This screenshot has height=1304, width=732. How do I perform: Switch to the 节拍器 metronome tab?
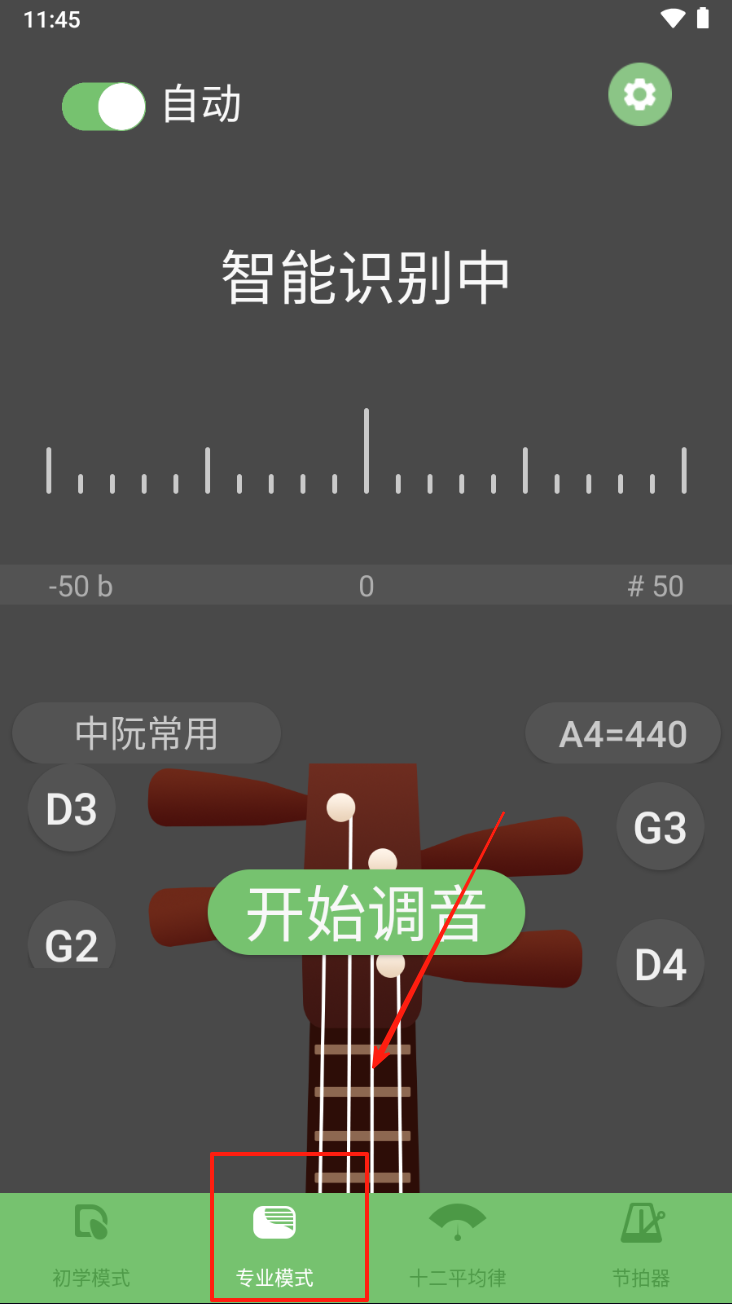coord(641,1245)
